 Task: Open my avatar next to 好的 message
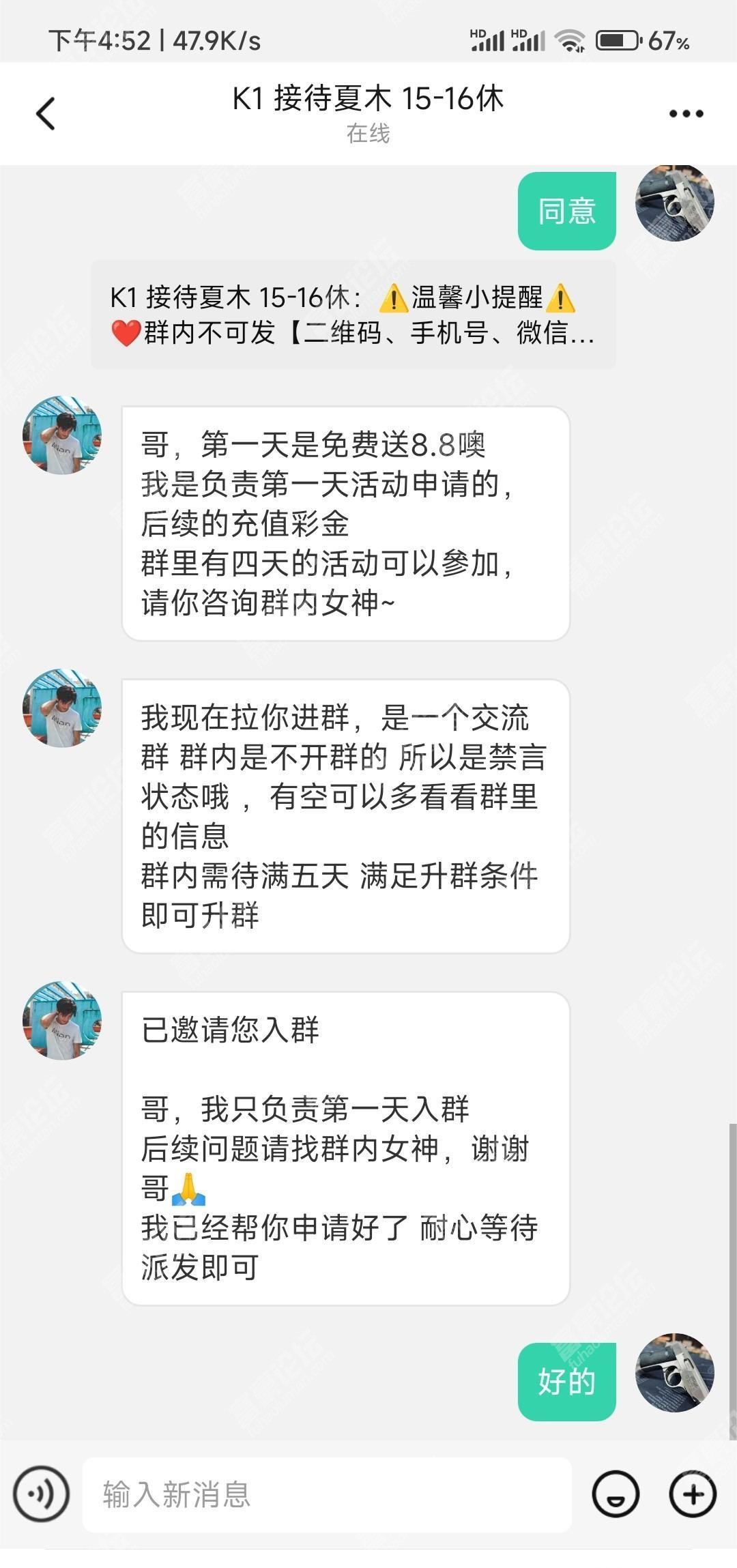pyautogui.click(x=674, y=1372)
